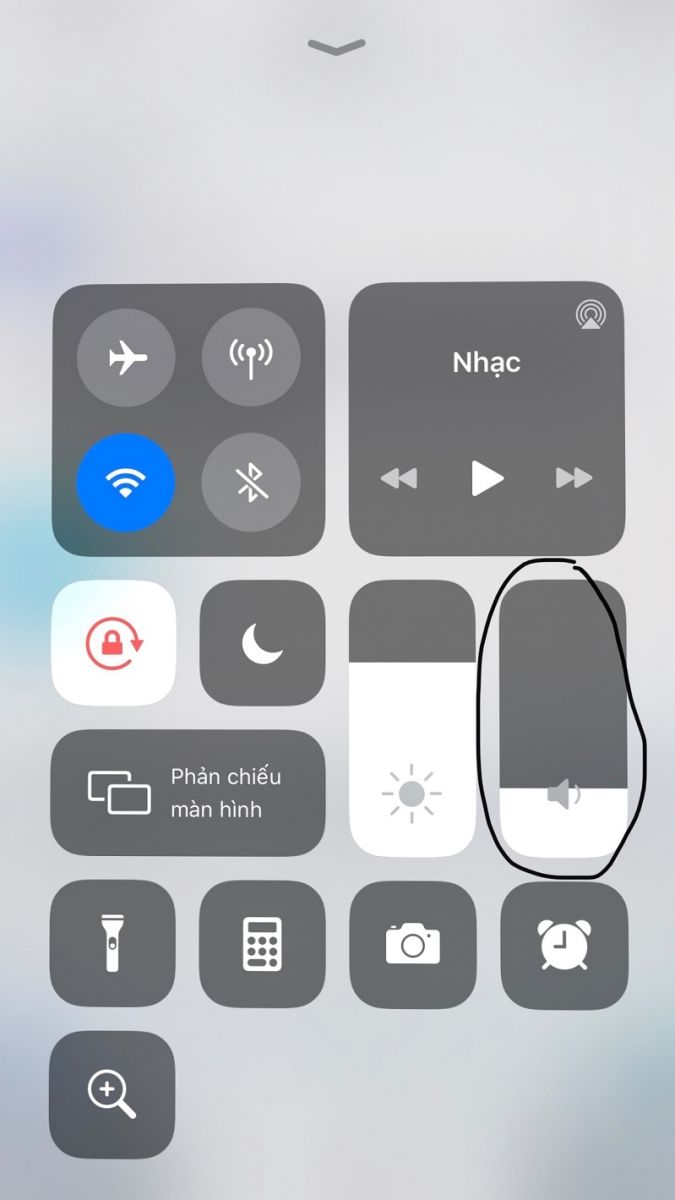The width and height of the screenshot is (675, 1200).
Task: Skip to the previous track
Action: click(x=399, y=479)
